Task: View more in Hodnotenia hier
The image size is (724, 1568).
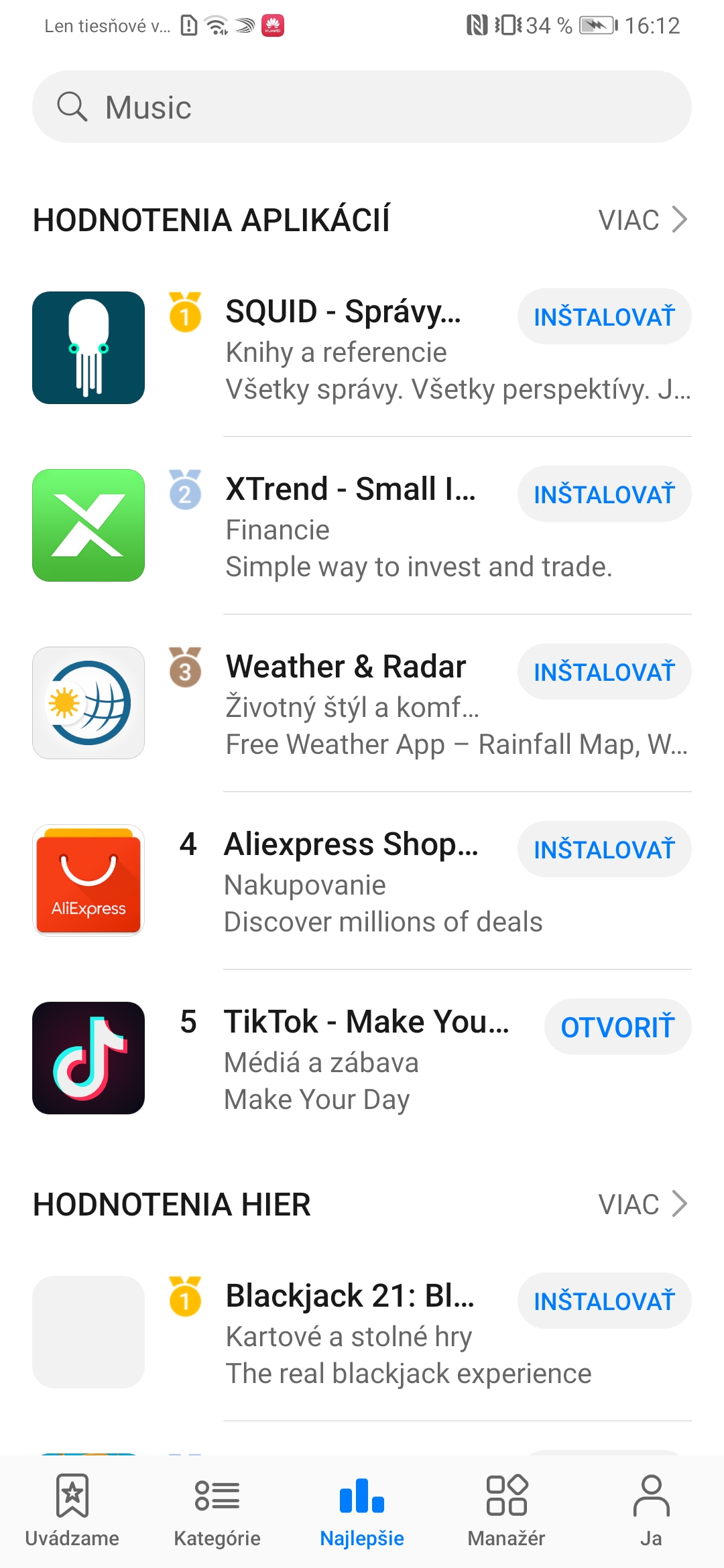Action: point(642,1204)
